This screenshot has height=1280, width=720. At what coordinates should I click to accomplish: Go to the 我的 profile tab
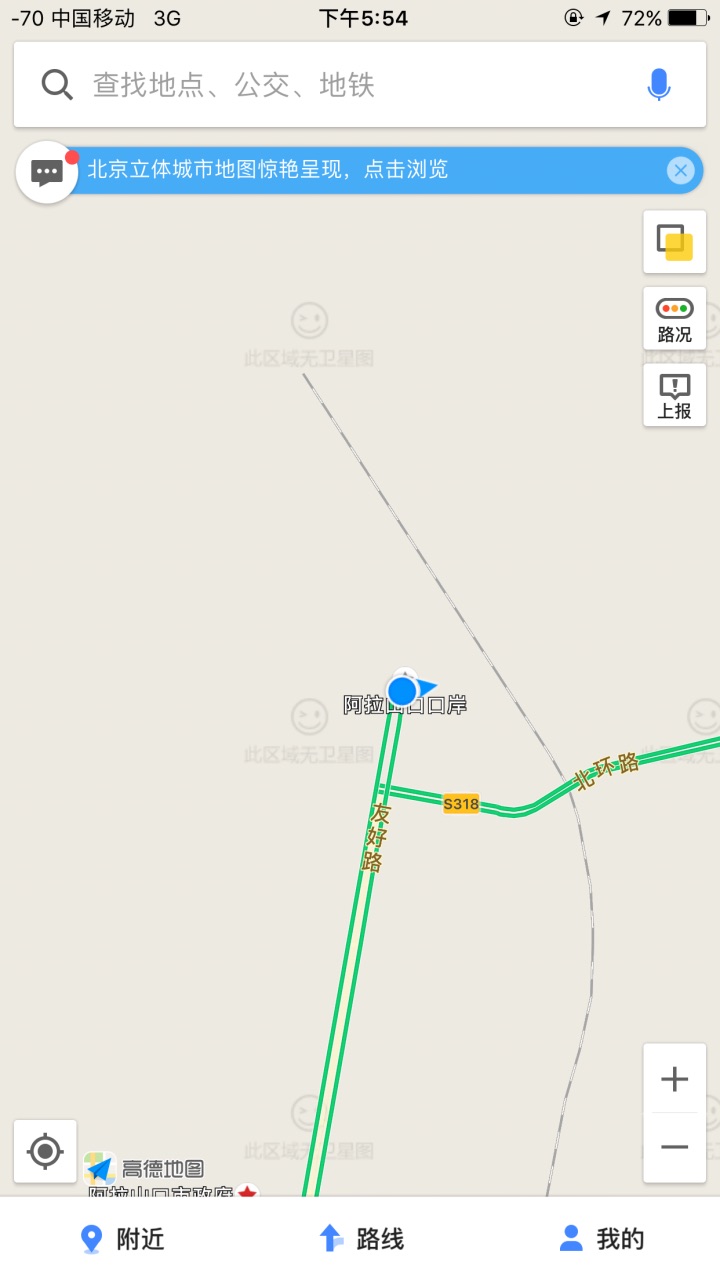pos(602,1239)
